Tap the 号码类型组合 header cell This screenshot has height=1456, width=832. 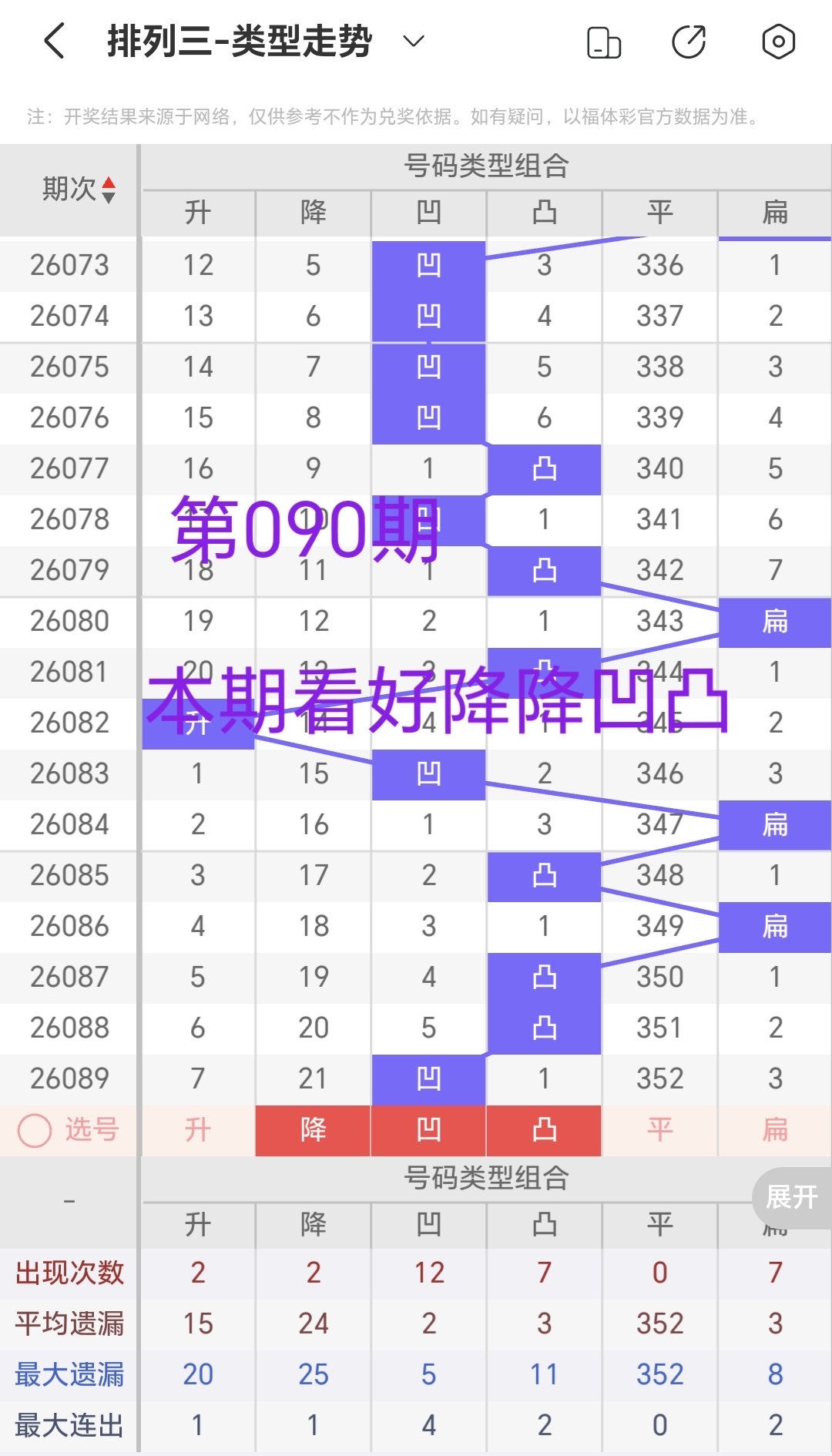485,165
